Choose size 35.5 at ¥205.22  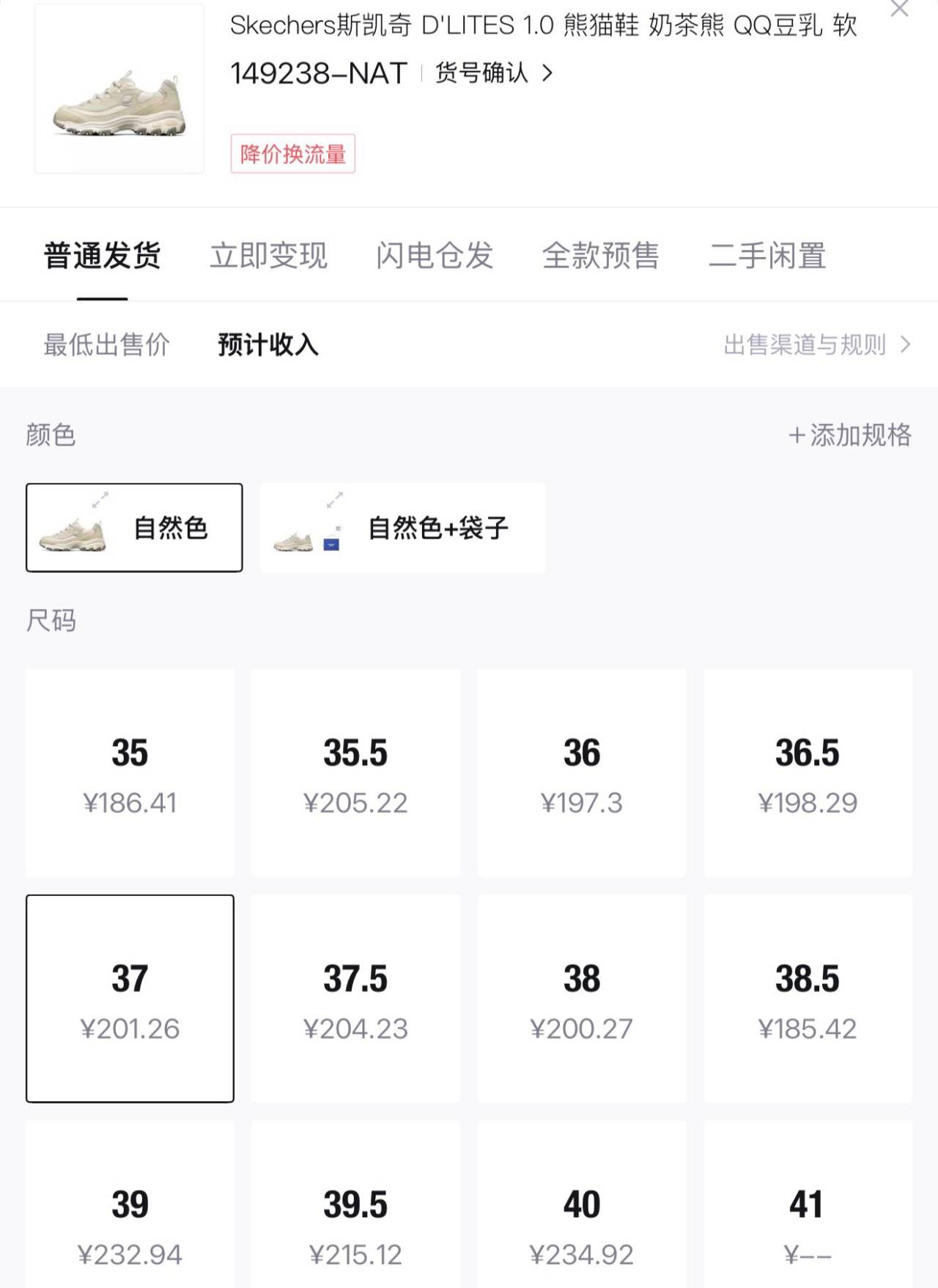click(355, 773)
